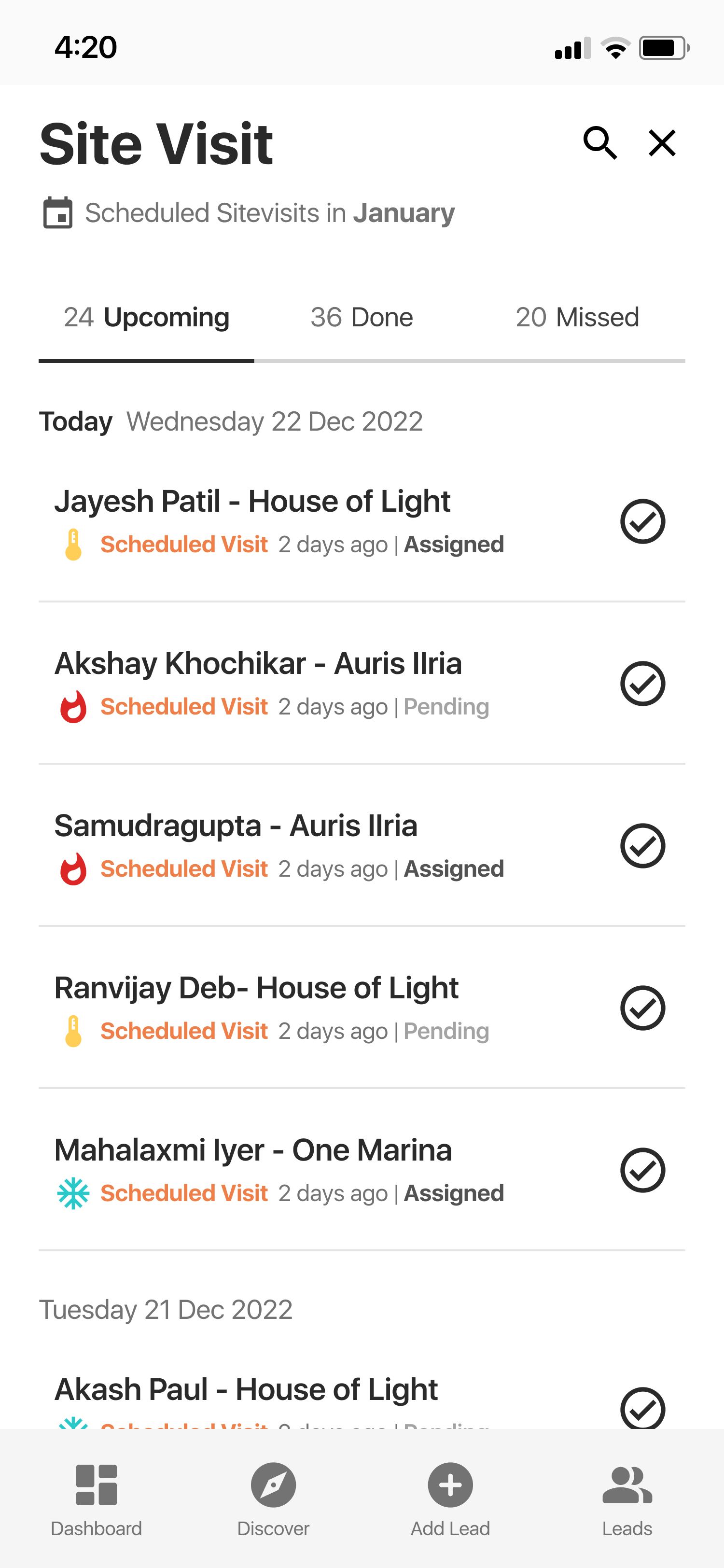Screen dimensions: 724x1568
Task: Mark Jayesh Patil's visit as done
Action: click(x=642, y=522)
